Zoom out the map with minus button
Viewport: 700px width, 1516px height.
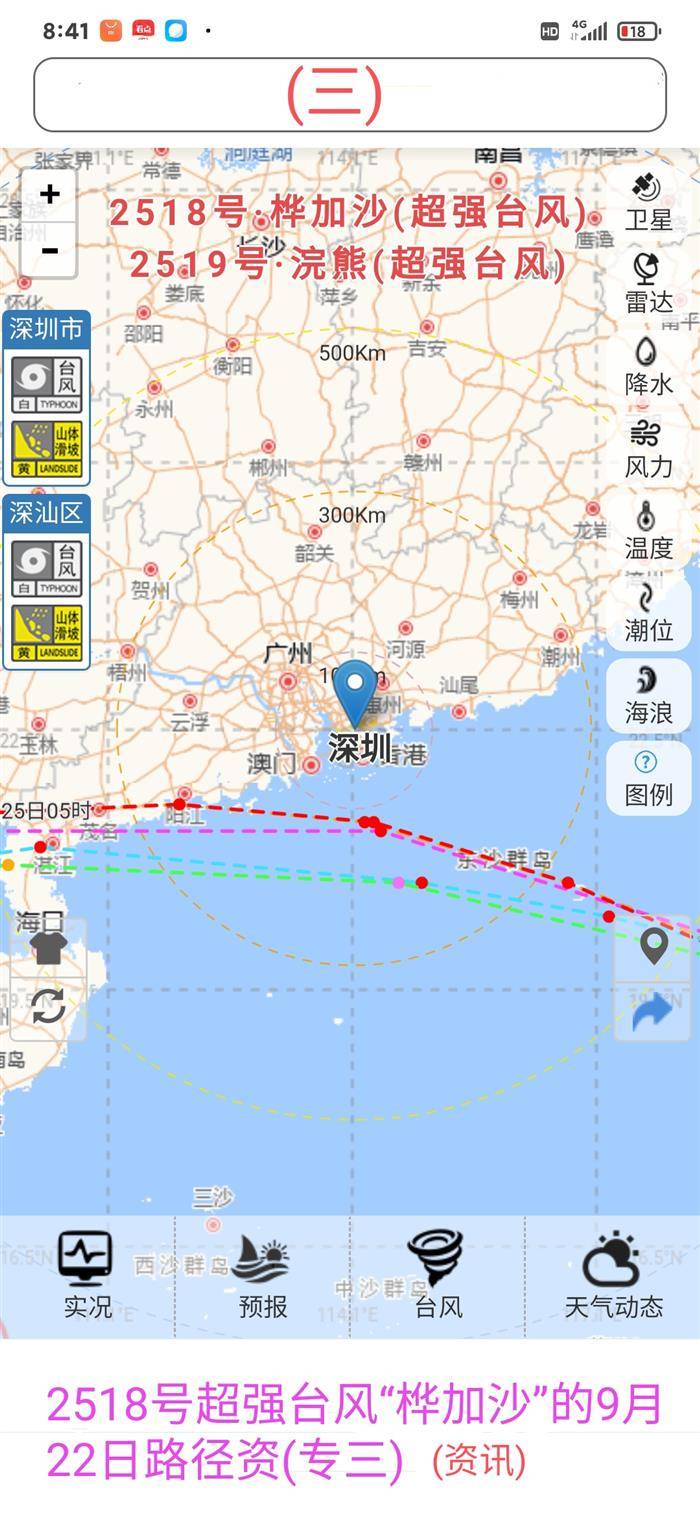click(49, 249)
